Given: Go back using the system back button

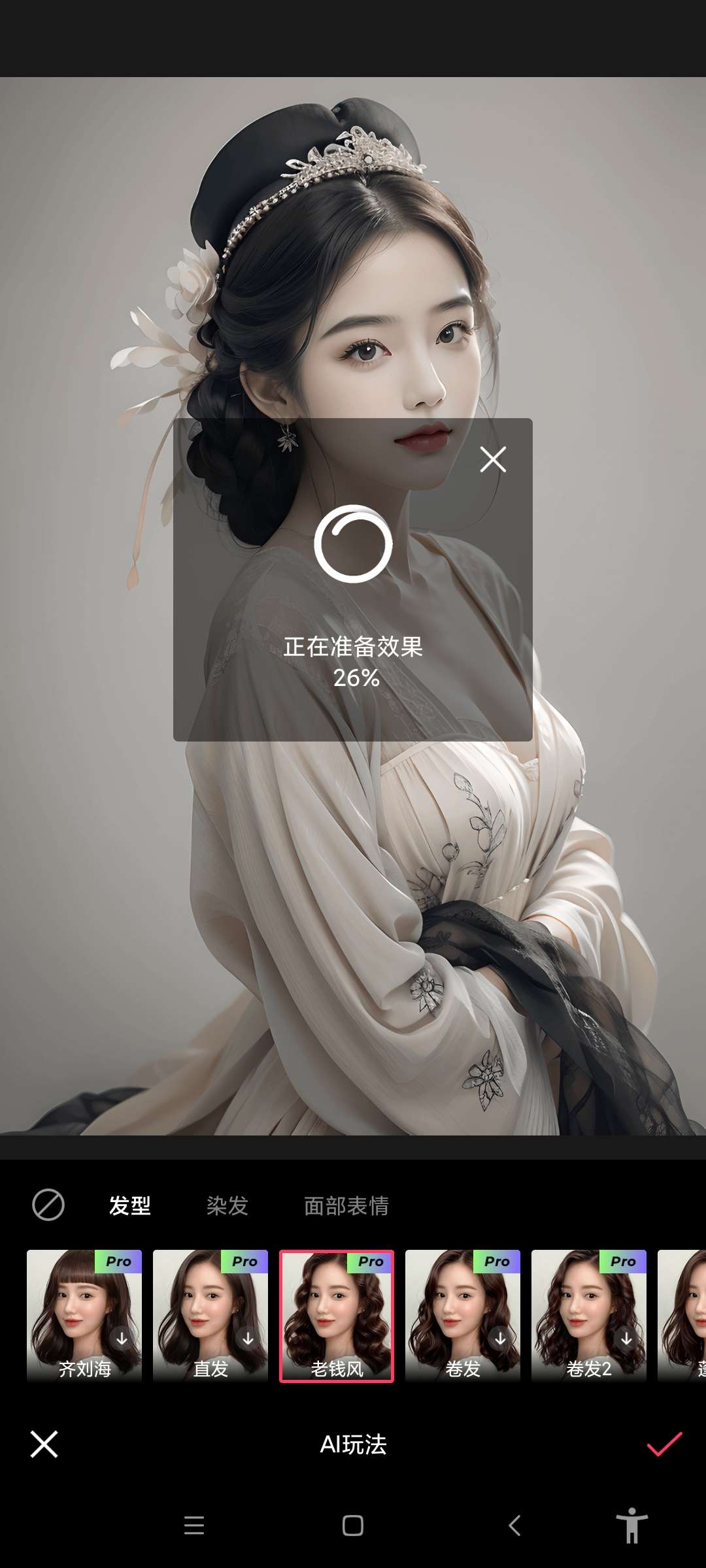Looking at the screenshot, I should (x=514, y=1526).
